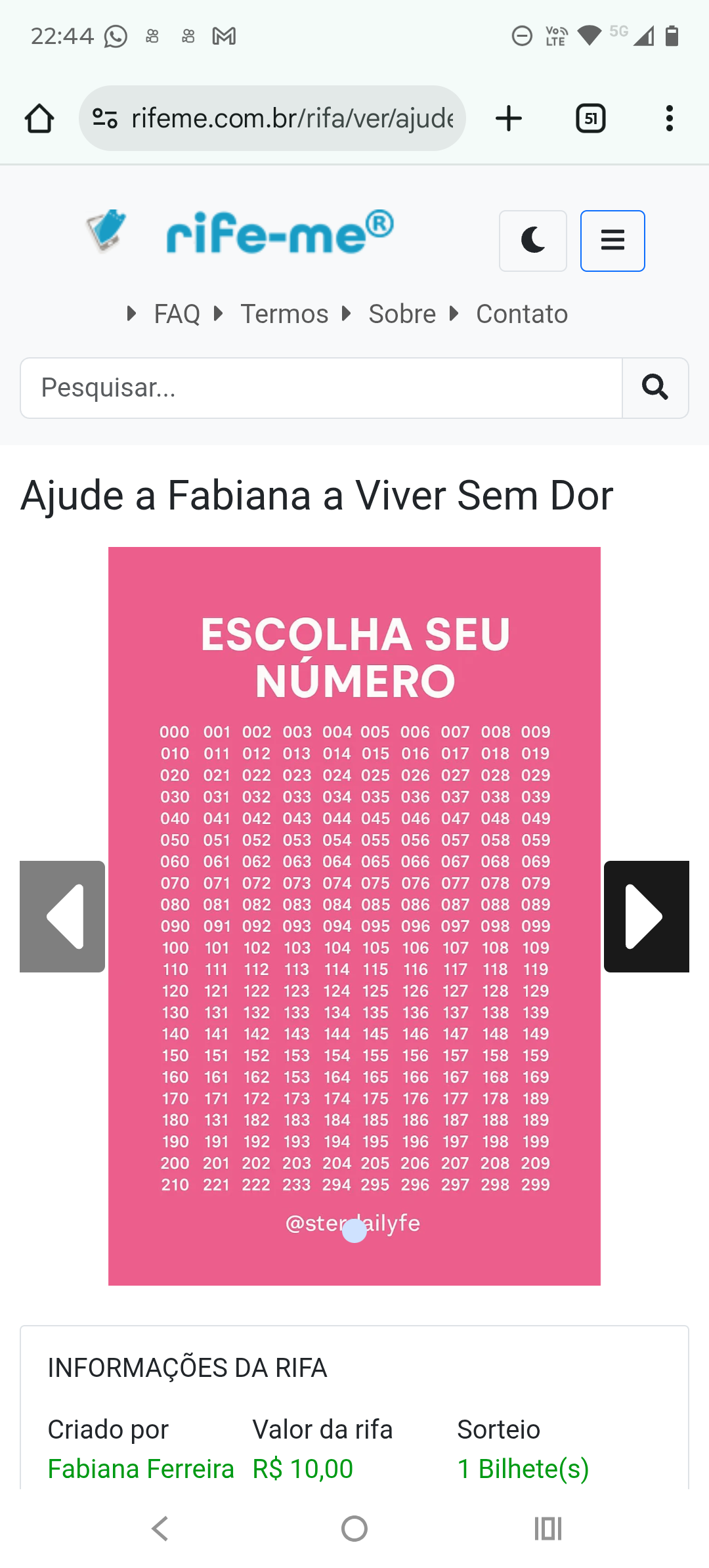Open the tab switcher showing 51 tabs

[590, 118]
